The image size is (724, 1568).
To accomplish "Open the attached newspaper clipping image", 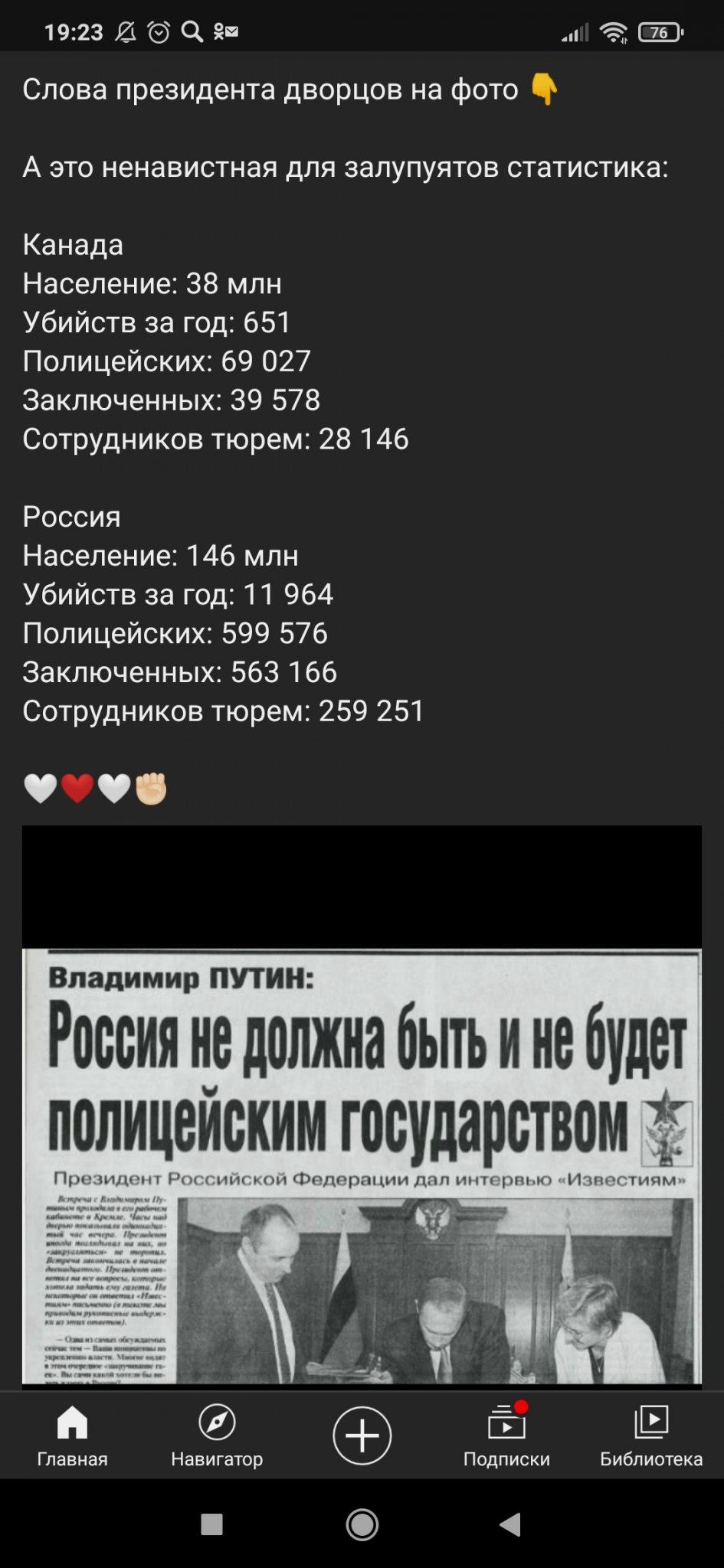I will point(362,1164).
